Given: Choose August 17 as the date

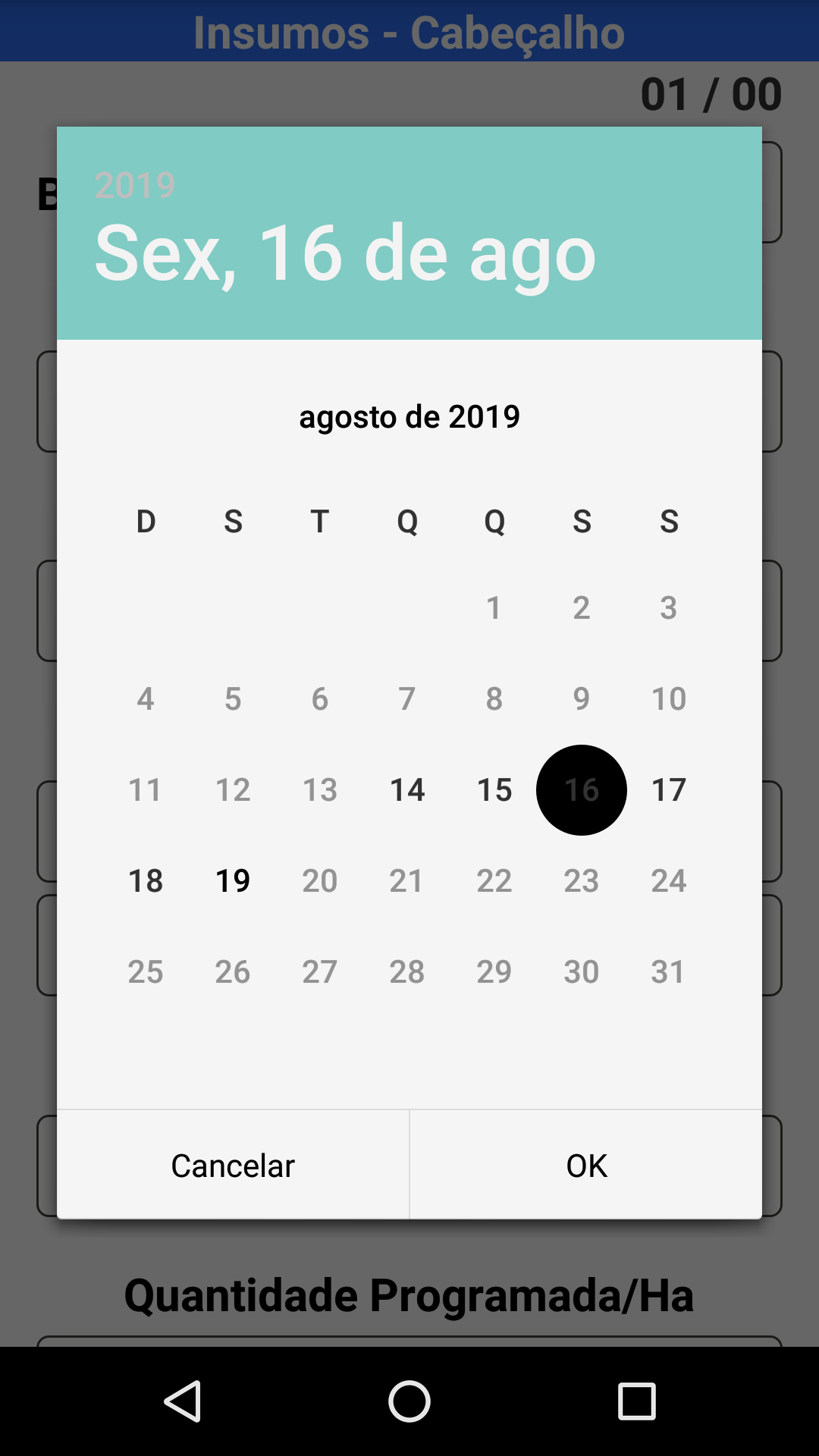Looking at the screenshot, I should (x=669, y=789).
